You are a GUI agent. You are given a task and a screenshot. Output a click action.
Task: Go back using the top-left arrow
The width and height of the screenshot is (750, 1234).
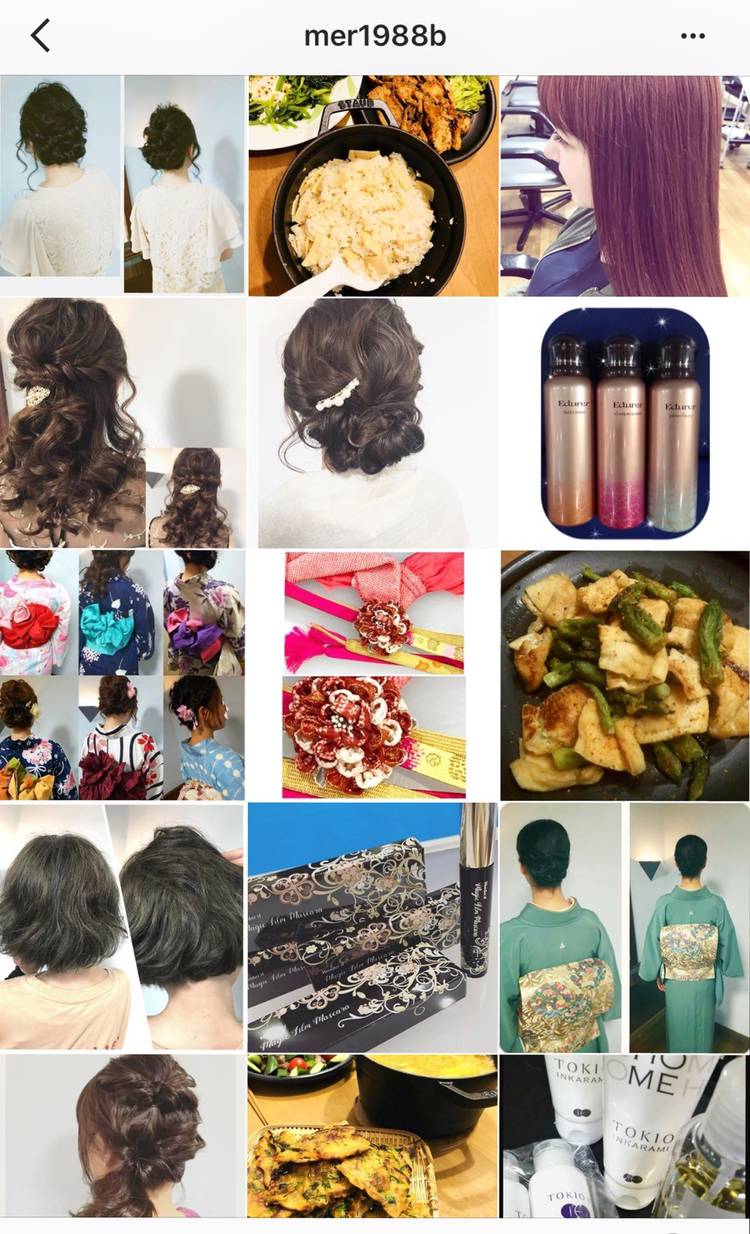coord(40,36)
